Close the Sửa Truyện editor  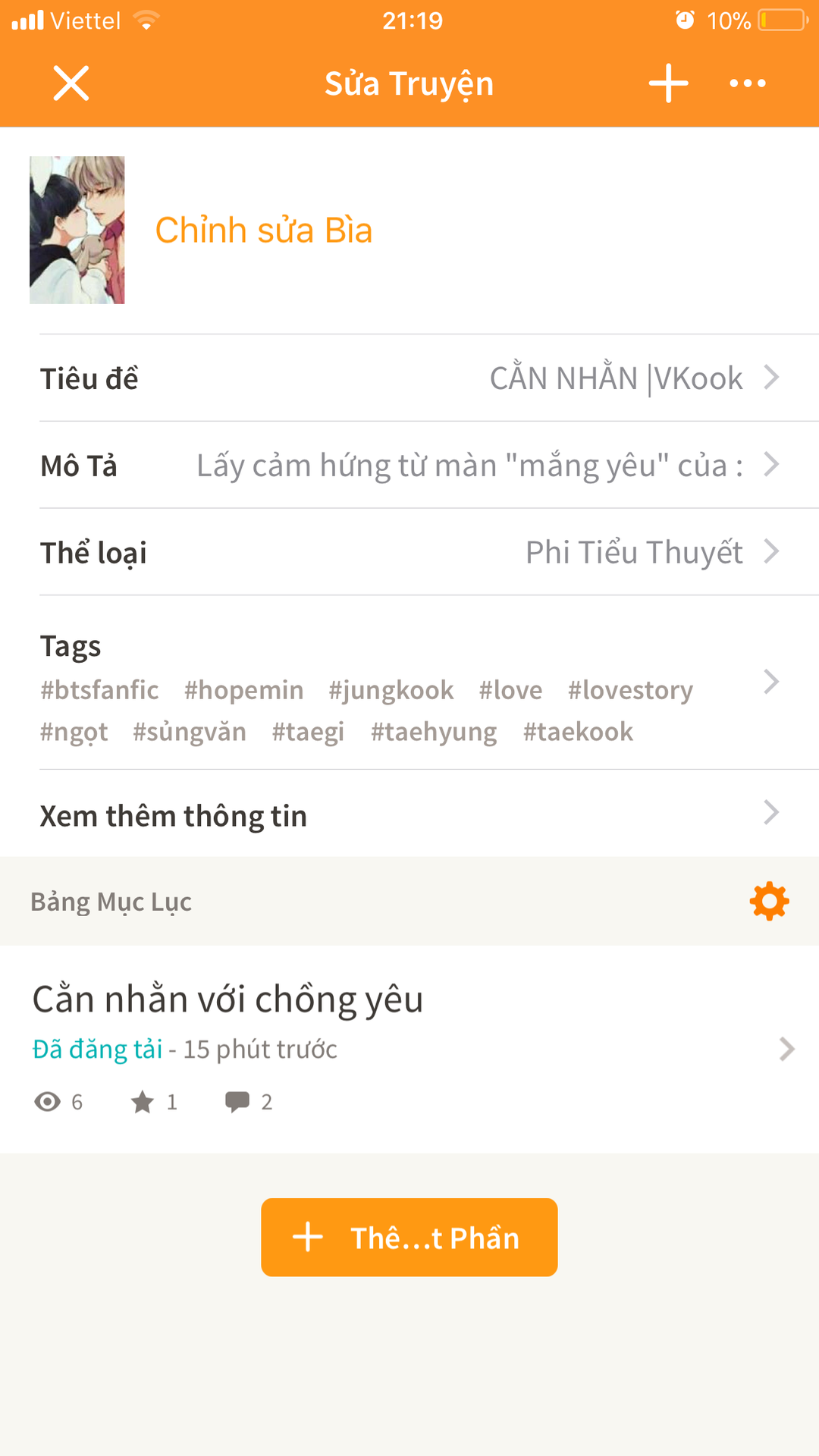tap(71, 83)
